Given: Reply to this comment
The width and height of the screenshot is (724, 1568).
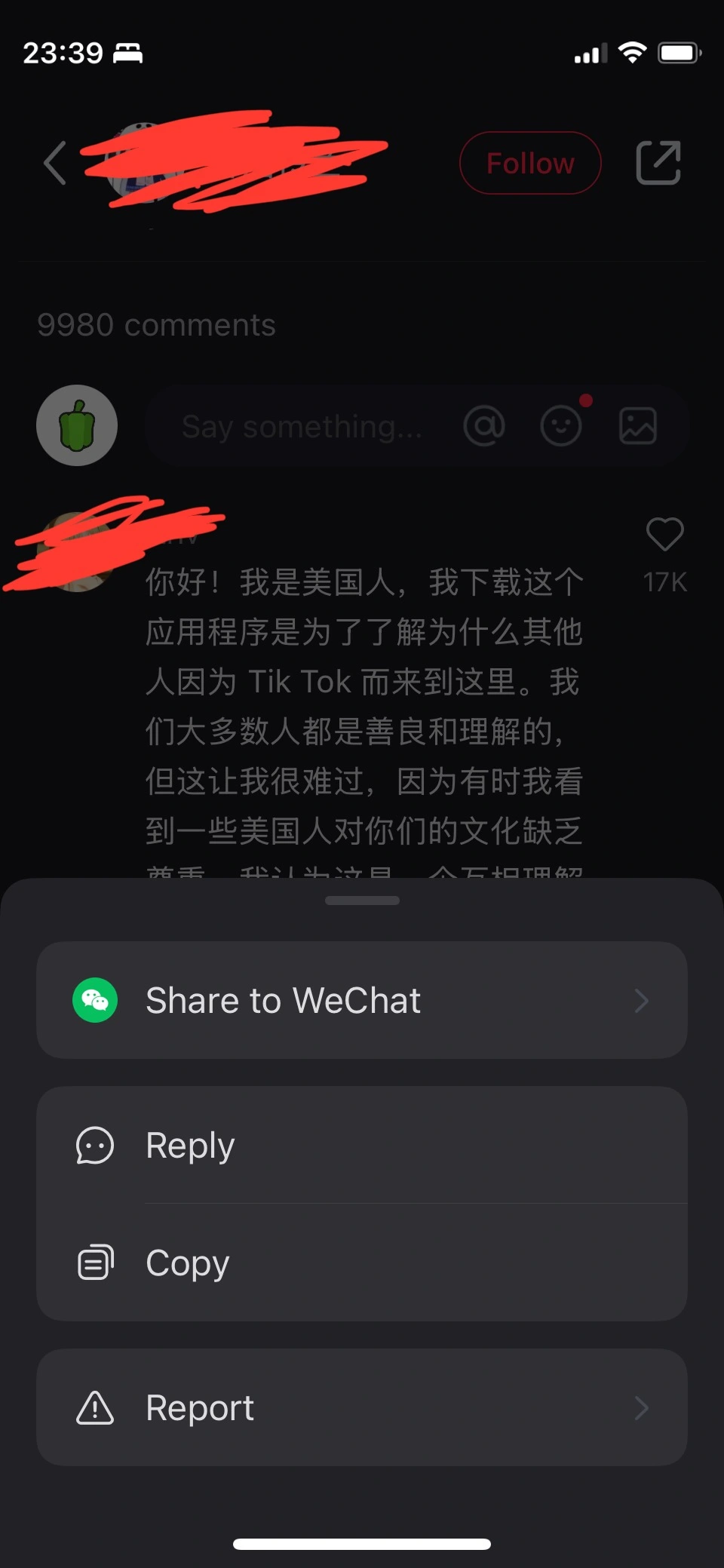Looking at the screenshot, I should (x=361, y=1145).
